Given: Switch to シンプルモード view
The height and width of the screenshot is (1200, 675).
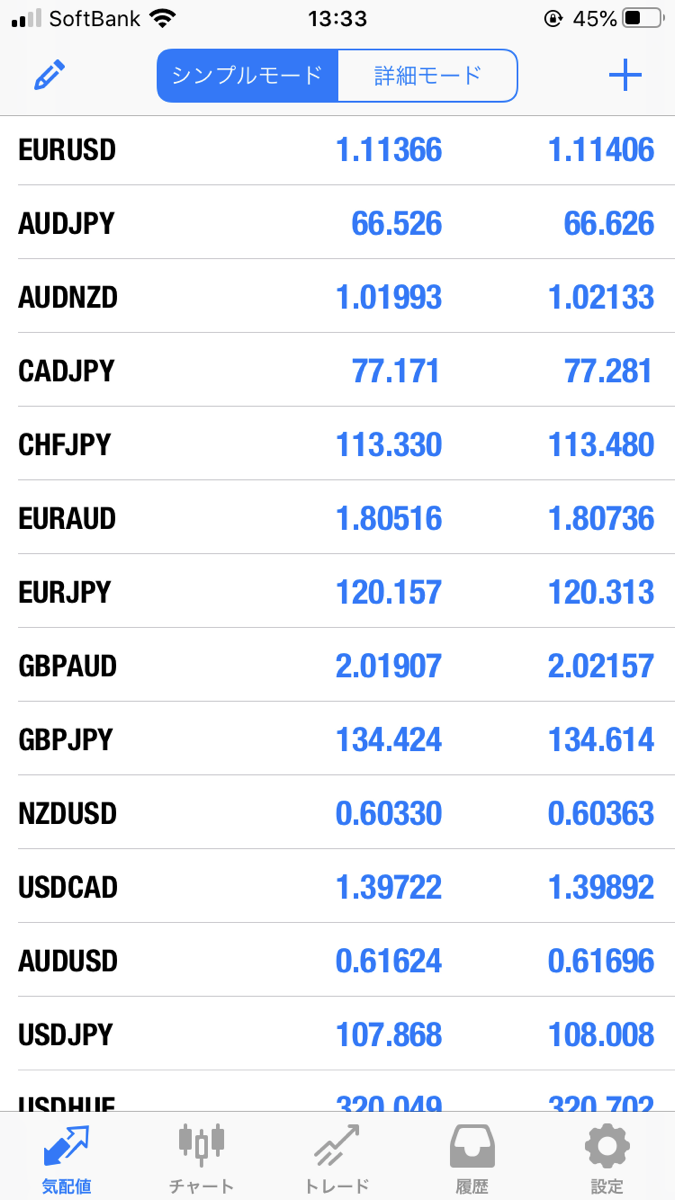Looking at the screenshot, I should coord(247,76).
